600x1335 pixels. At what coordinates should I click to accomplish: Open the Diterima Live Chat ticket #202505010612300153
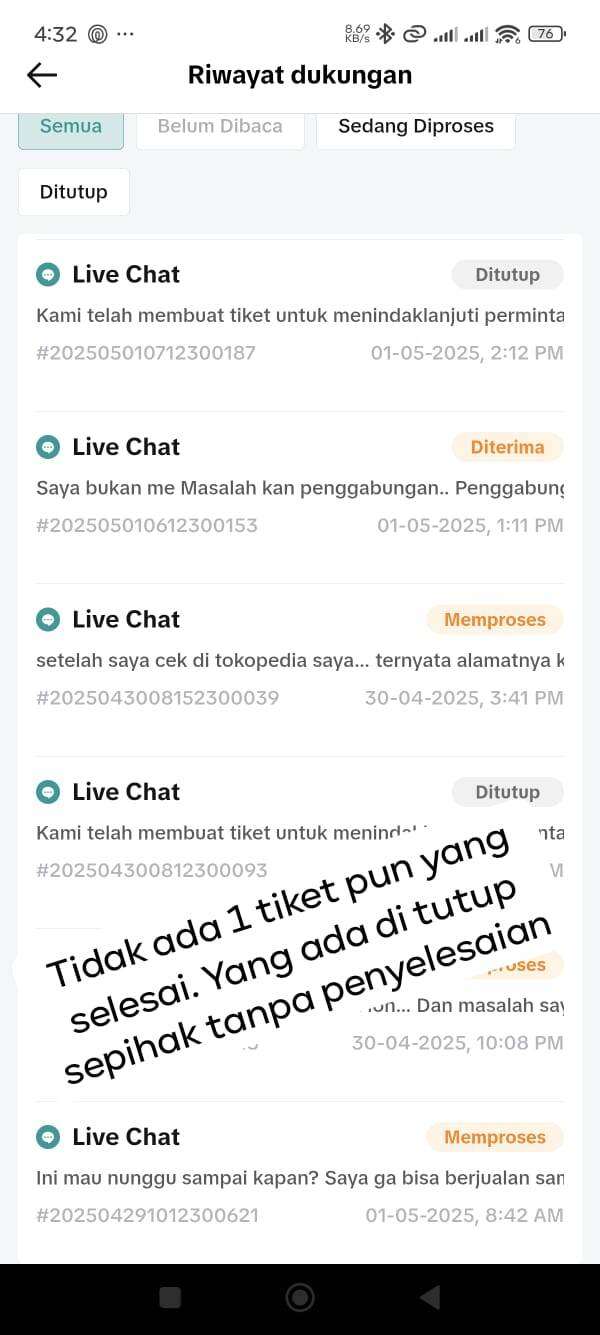coord(300,485)
